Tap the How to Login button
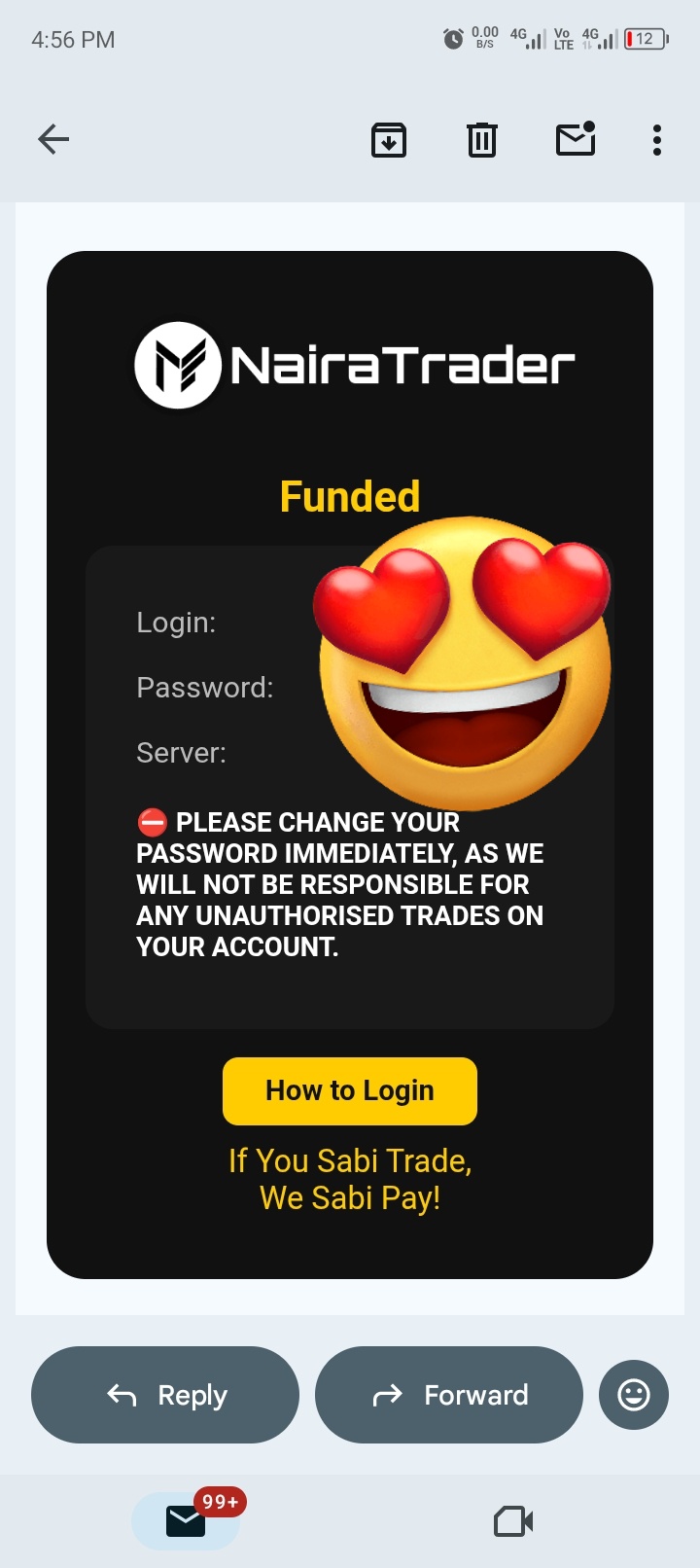 click(350, 1090)
